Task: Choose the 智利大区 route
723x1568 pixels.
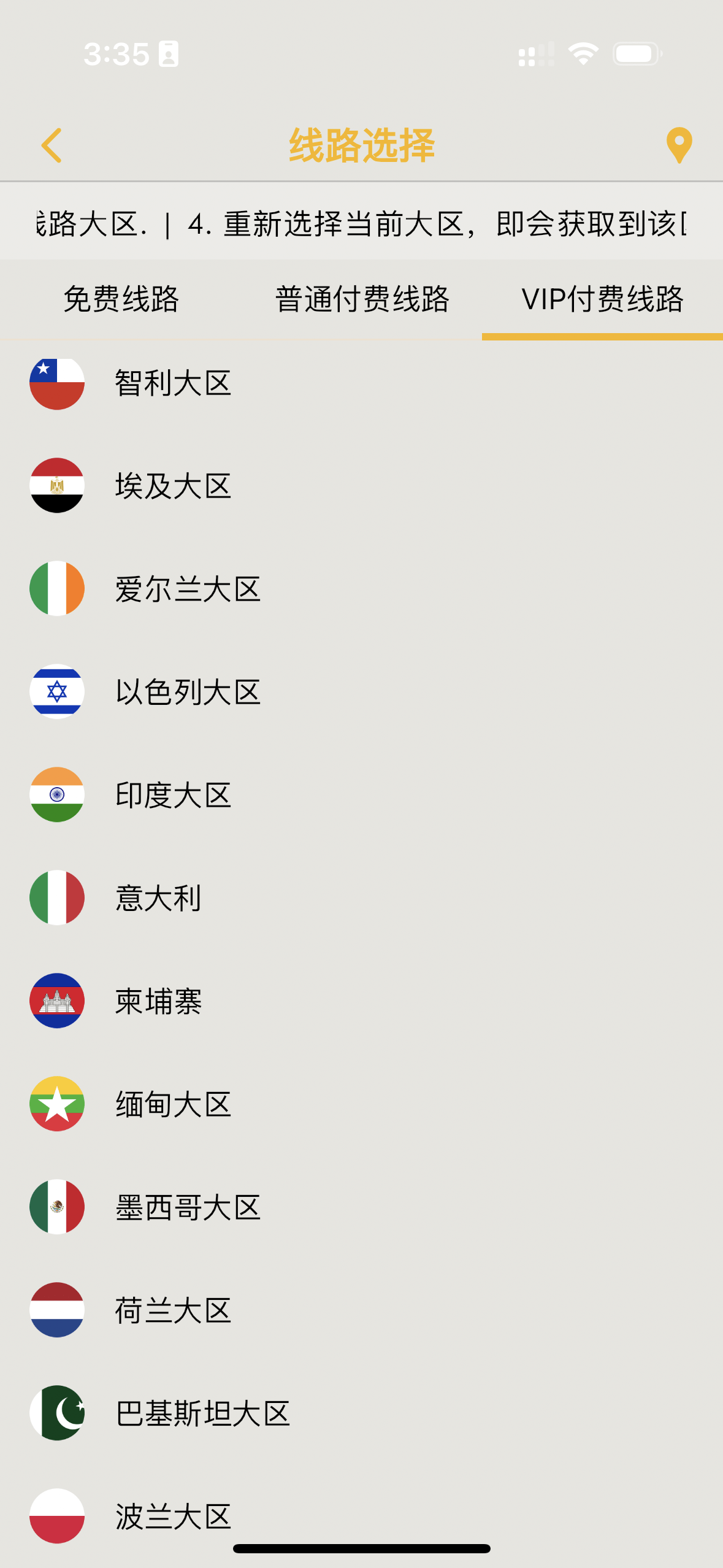Action: tap(173, 383)
